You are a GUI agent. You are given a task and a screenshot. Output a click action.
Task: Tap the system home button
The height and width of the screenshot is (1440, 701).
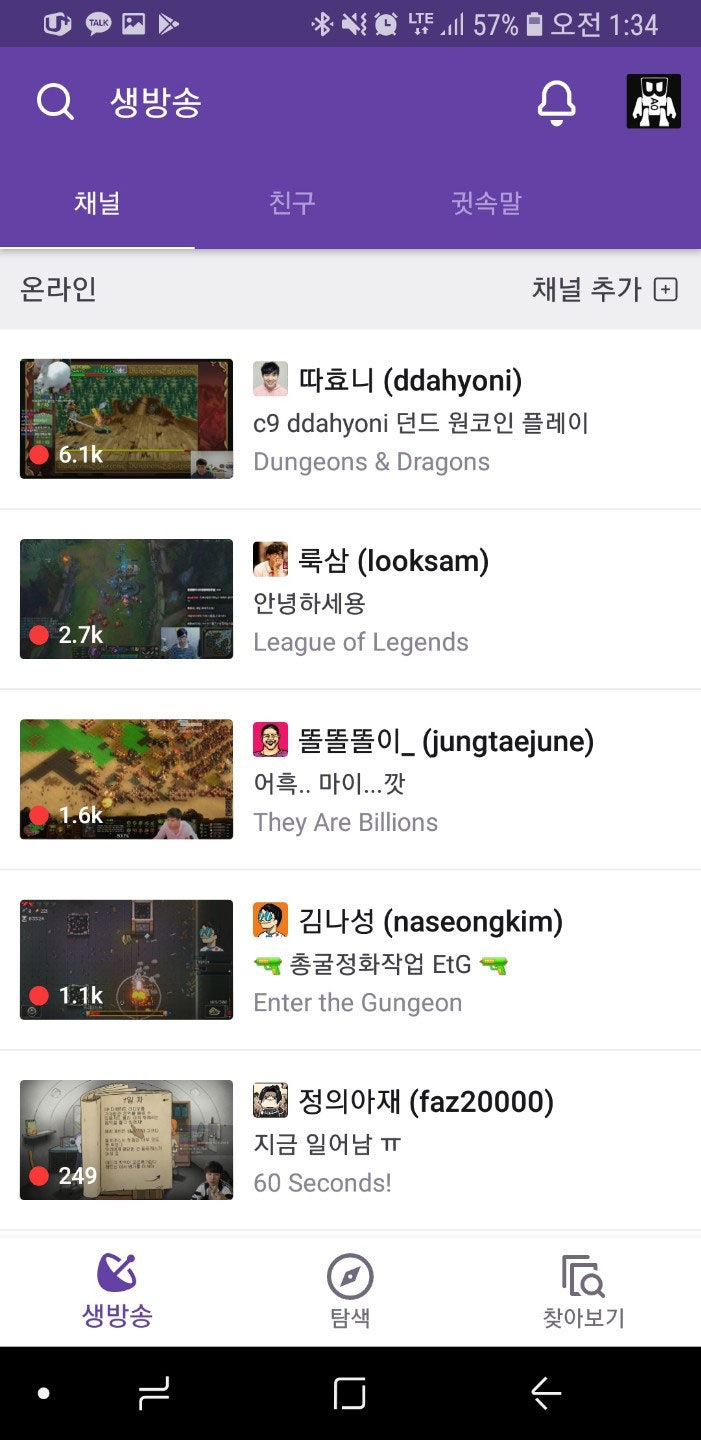(x=349, y=1393)
